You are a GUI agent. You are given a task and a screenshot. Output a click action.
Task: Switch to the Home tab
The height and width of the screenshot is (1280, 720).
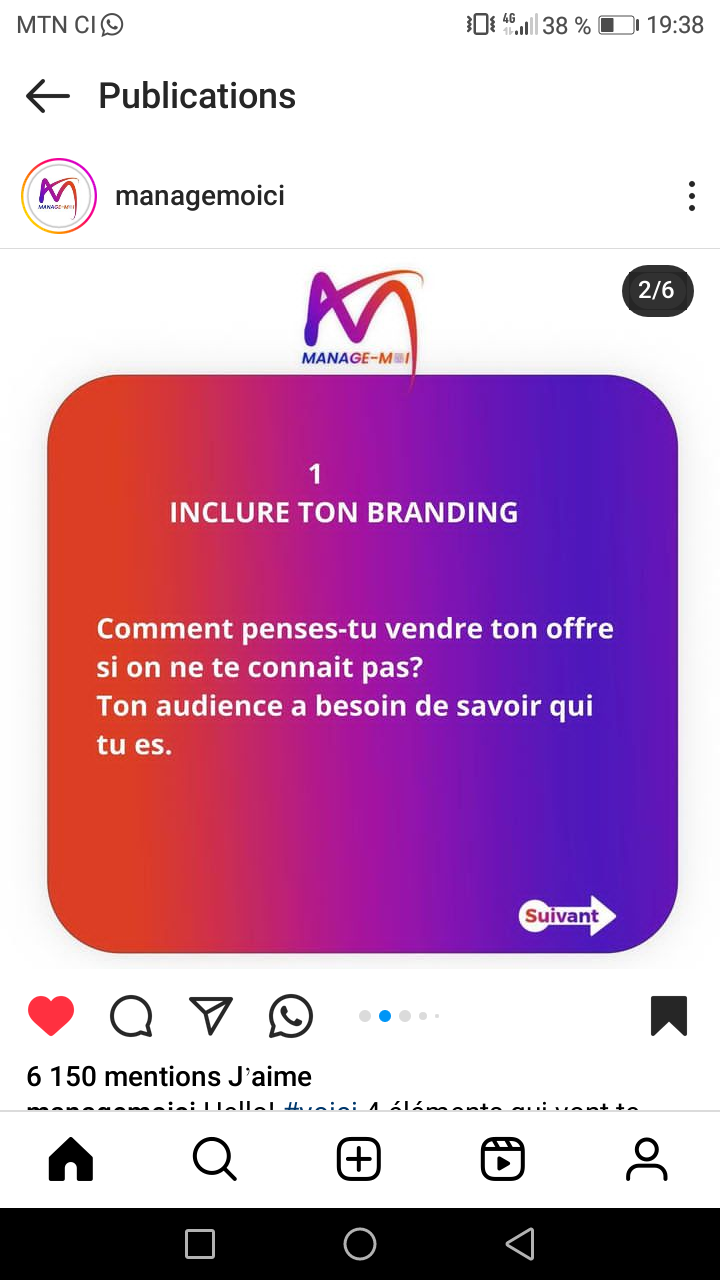[x=71, y=1160]
